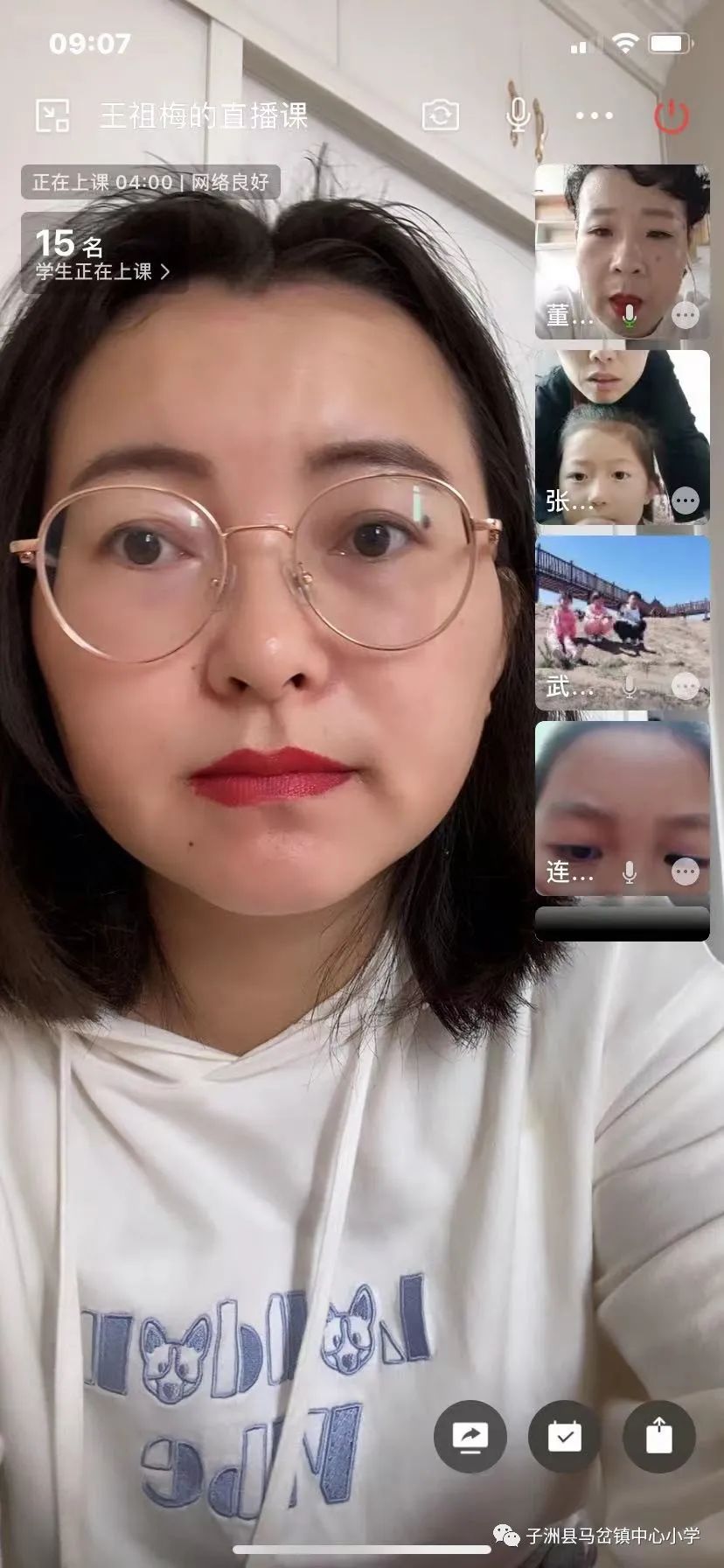Open options on 董's video tile
This screenshot has height=1568, width=724.
coord(686,315)
